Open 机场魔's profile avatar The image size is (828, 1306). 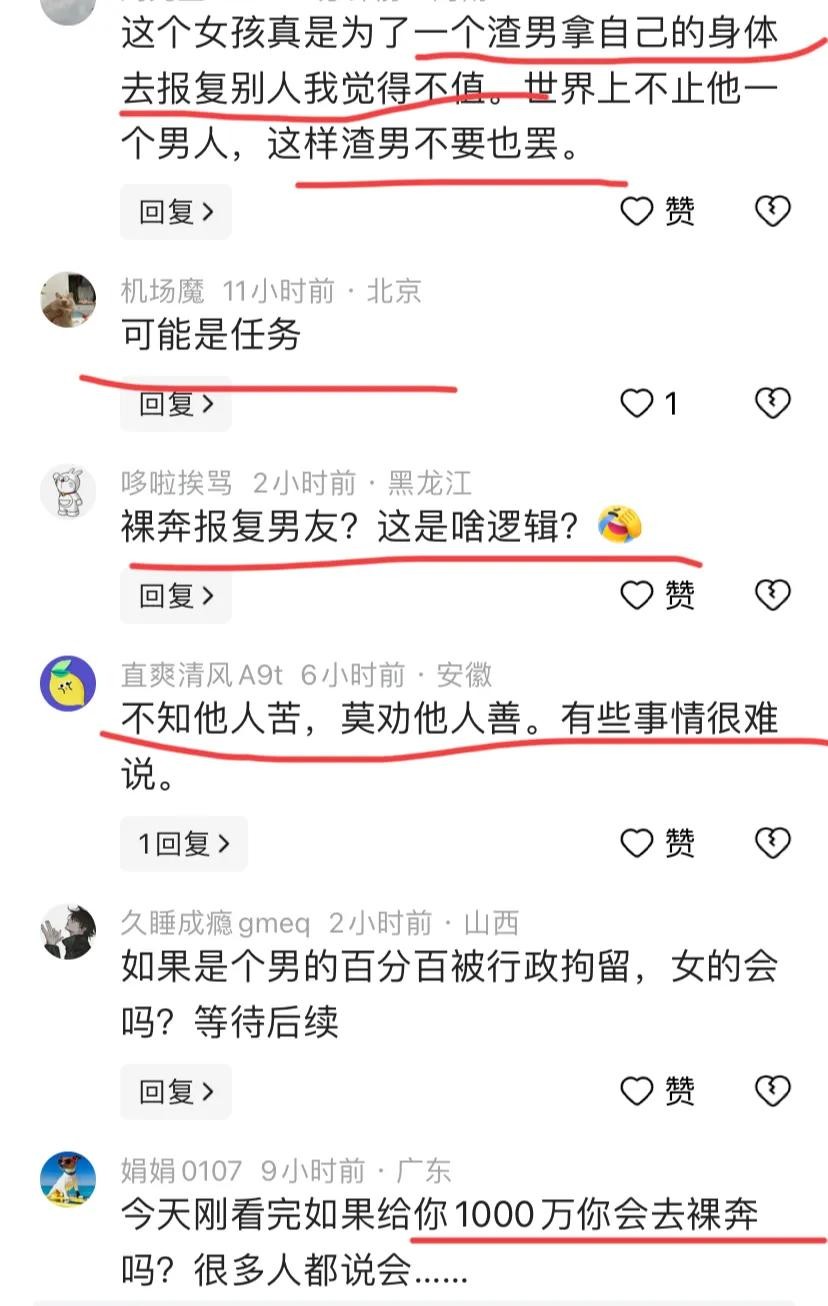coord(68,299)
